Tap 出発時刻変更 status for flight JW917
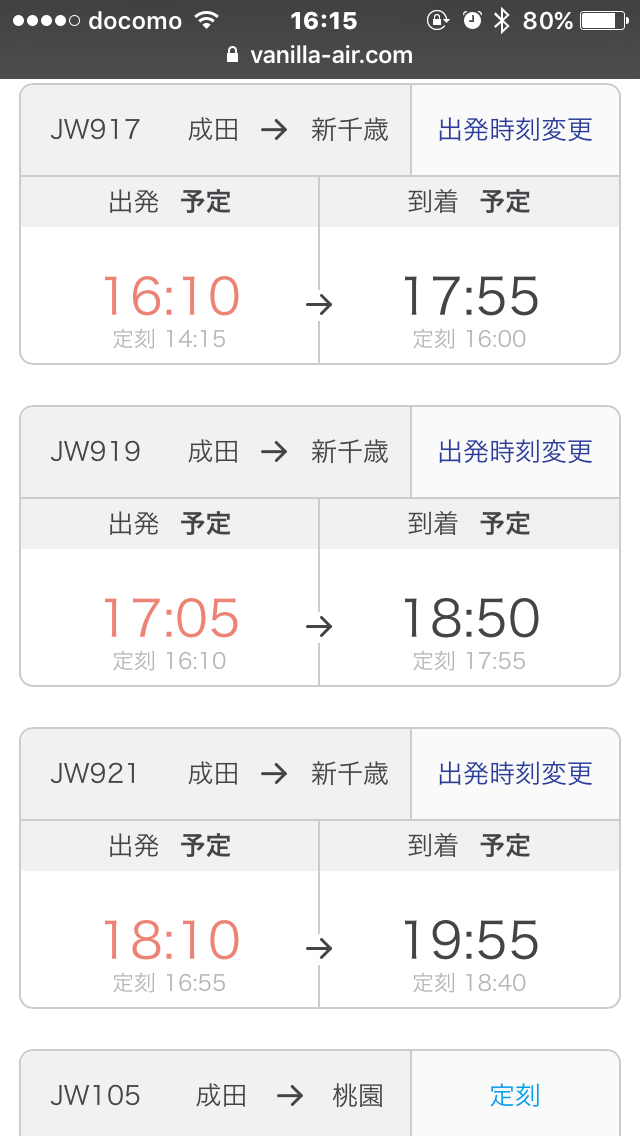 tap(515, 130)
